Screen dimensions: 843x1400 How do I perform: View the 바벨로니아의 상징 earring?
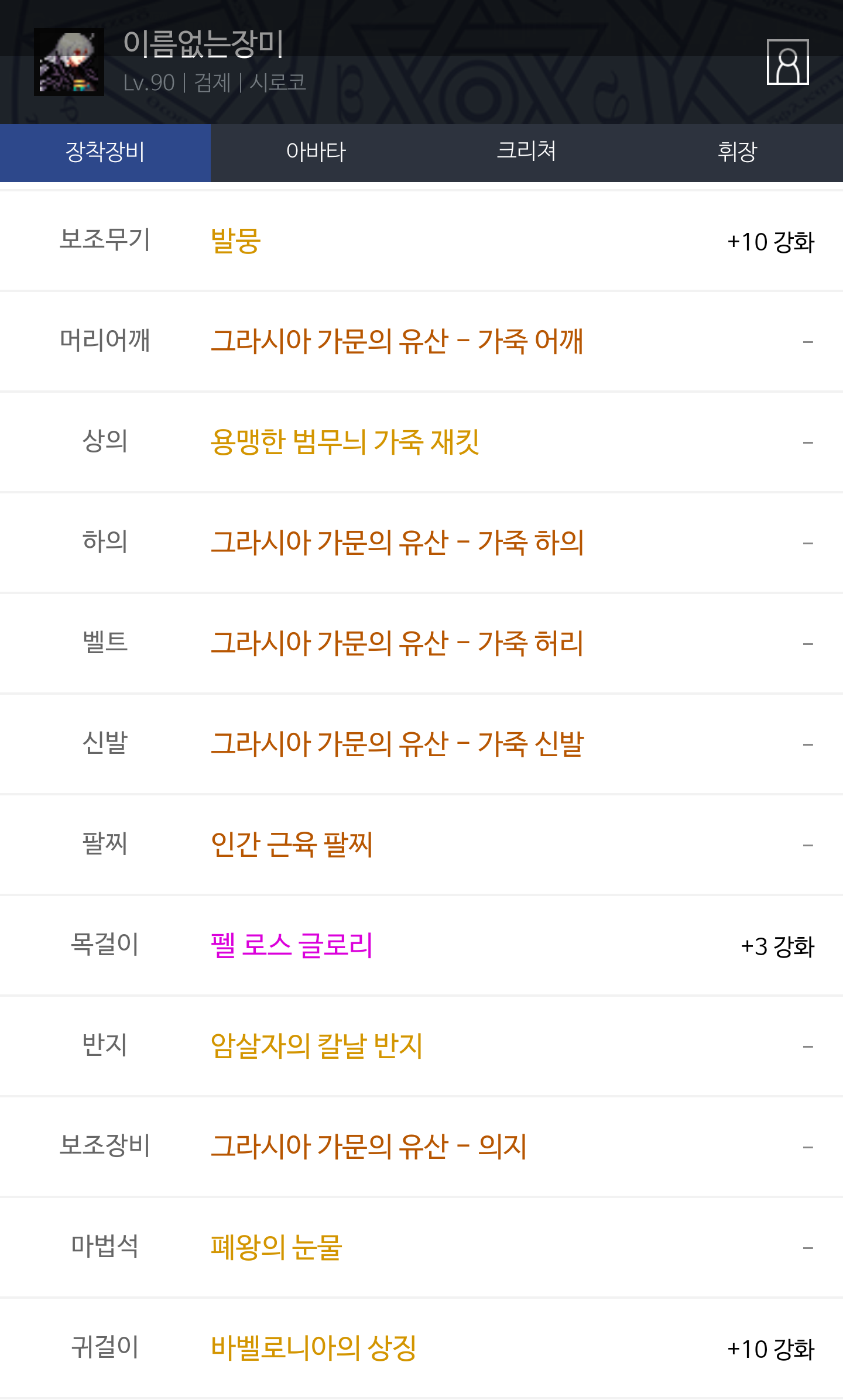pos(314,1348)
